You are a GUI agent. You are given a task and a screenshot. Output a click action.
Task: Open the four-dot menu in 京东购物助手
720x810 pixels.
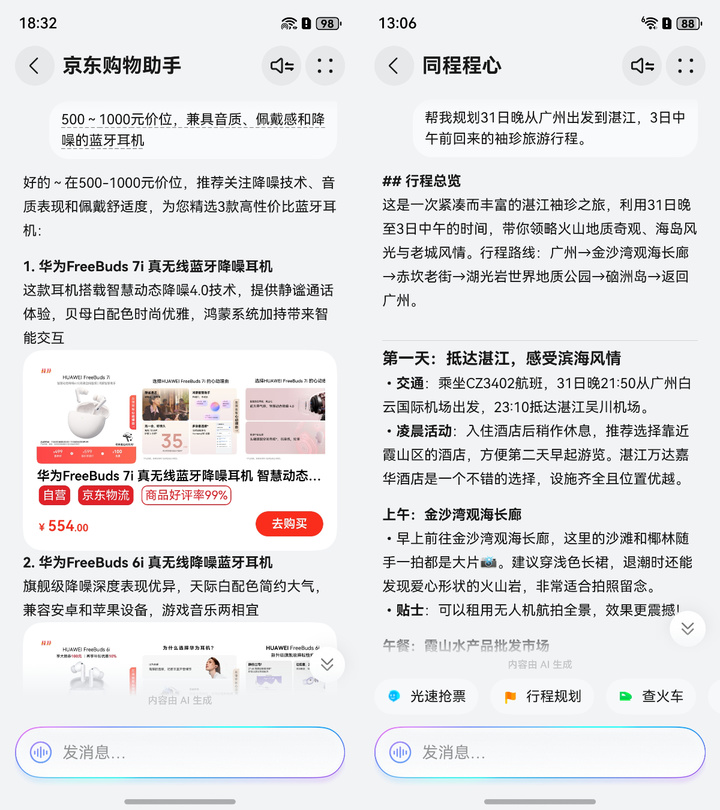(325, 66)
